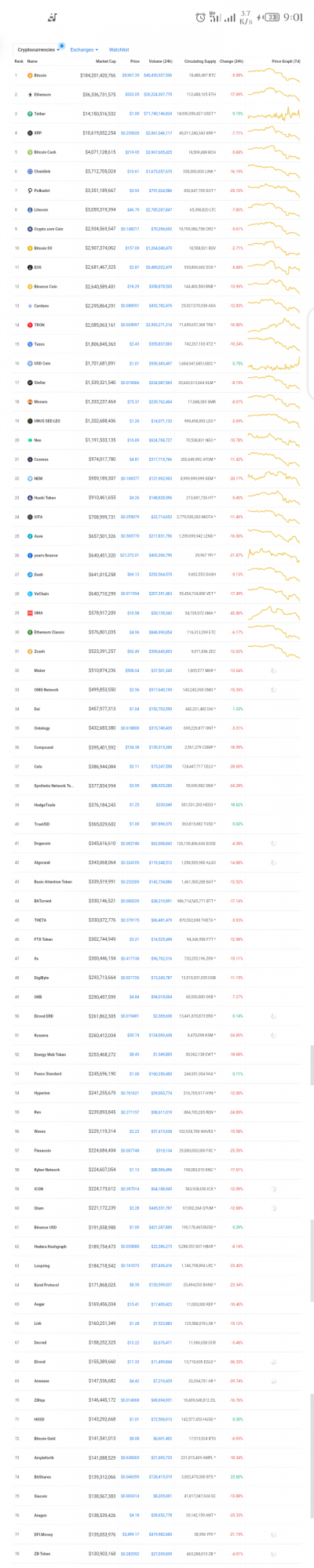
Task: Expand the Exchanges dropdown
Action: pos(82,49)
